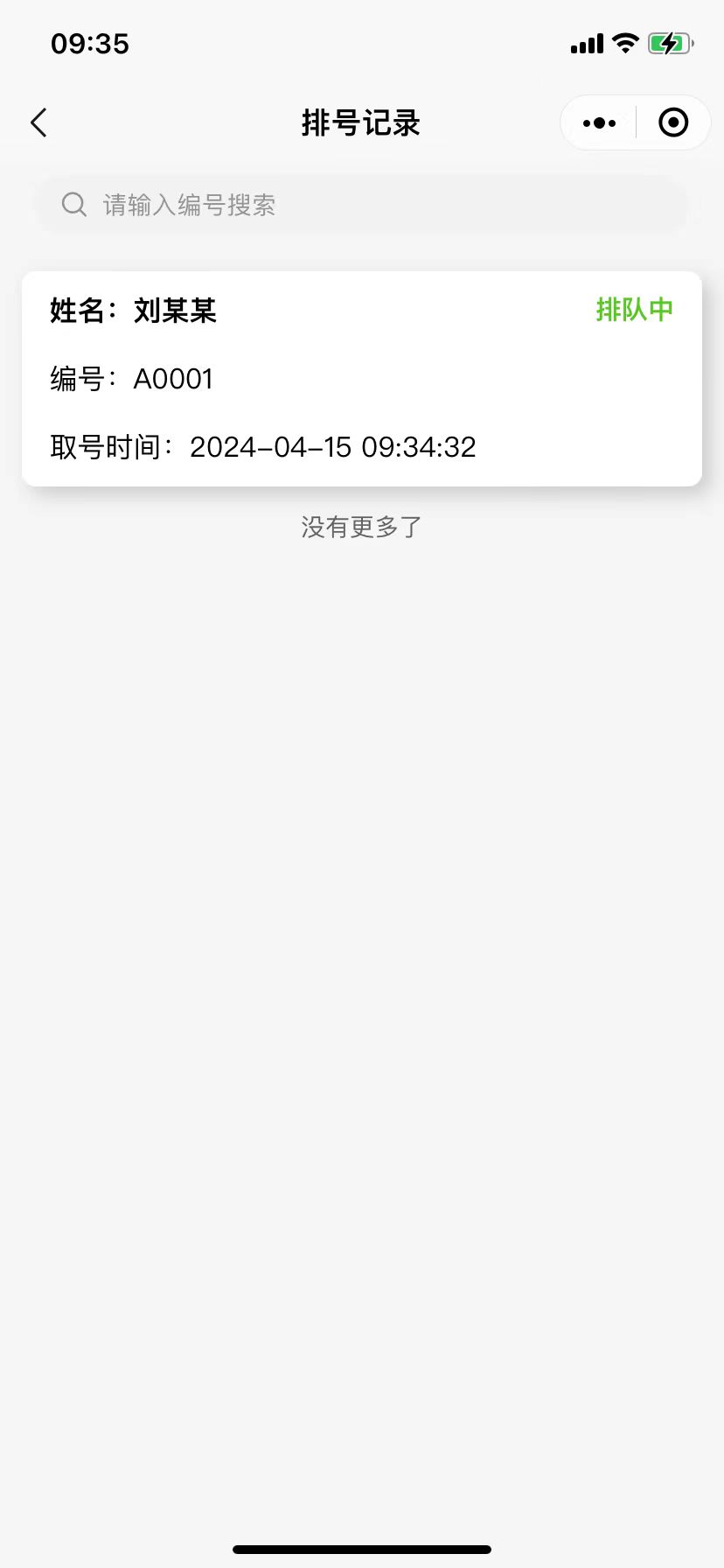The width and height of the screenshot is (724, 1568).
Task: Tap the 请输入编号搜索 search field
Action: [x=362, y=205]
